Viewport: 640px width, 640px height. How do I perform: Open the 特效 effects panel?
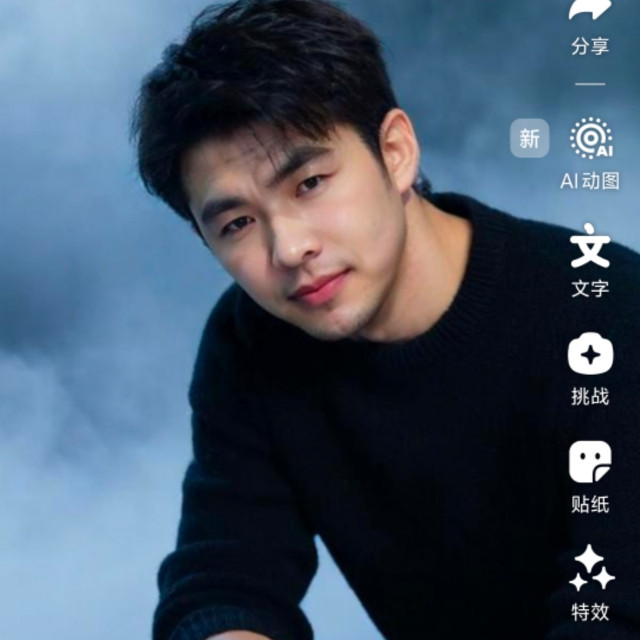click(590, 570)
